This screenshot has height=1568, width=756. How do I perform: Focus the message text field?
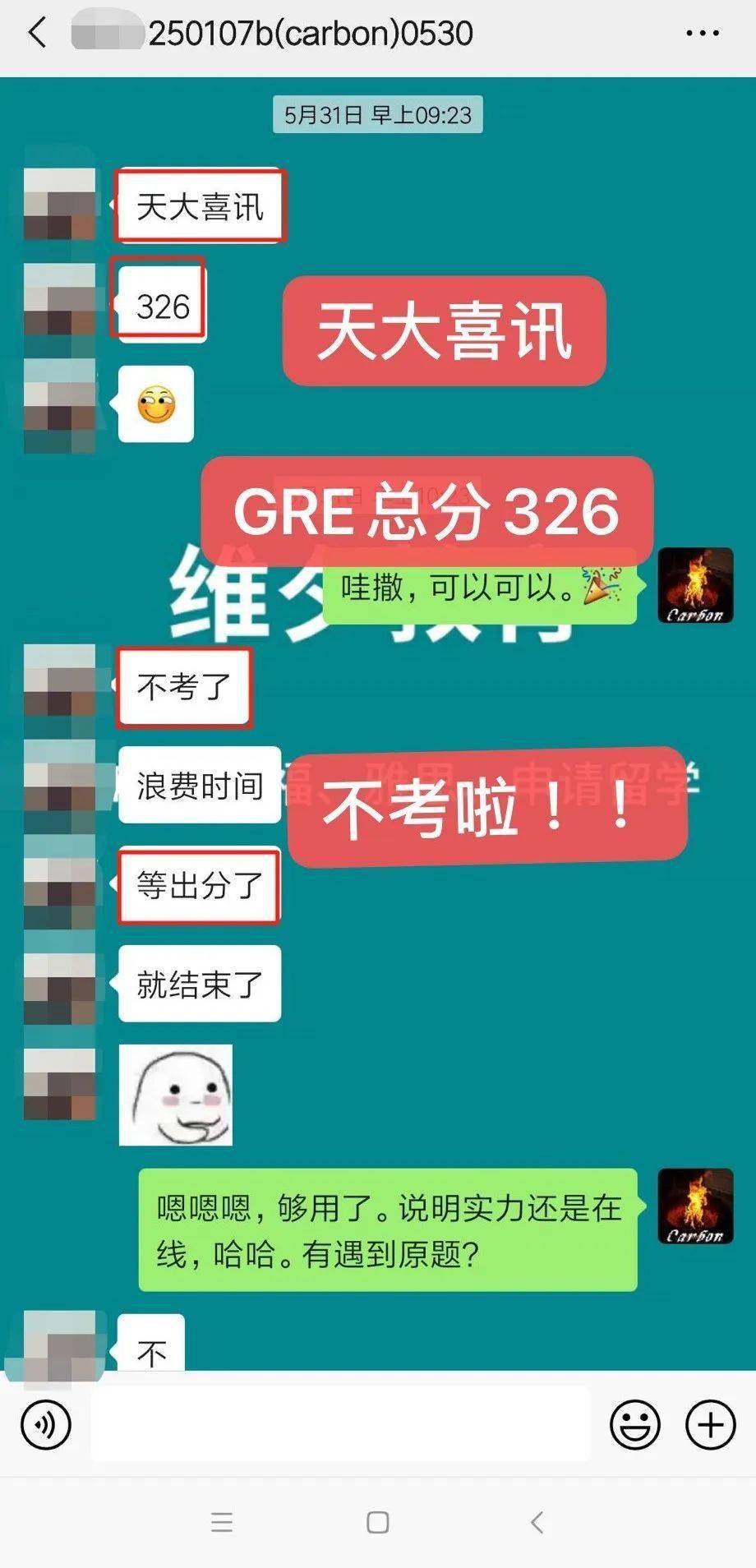pos(340,1424)
